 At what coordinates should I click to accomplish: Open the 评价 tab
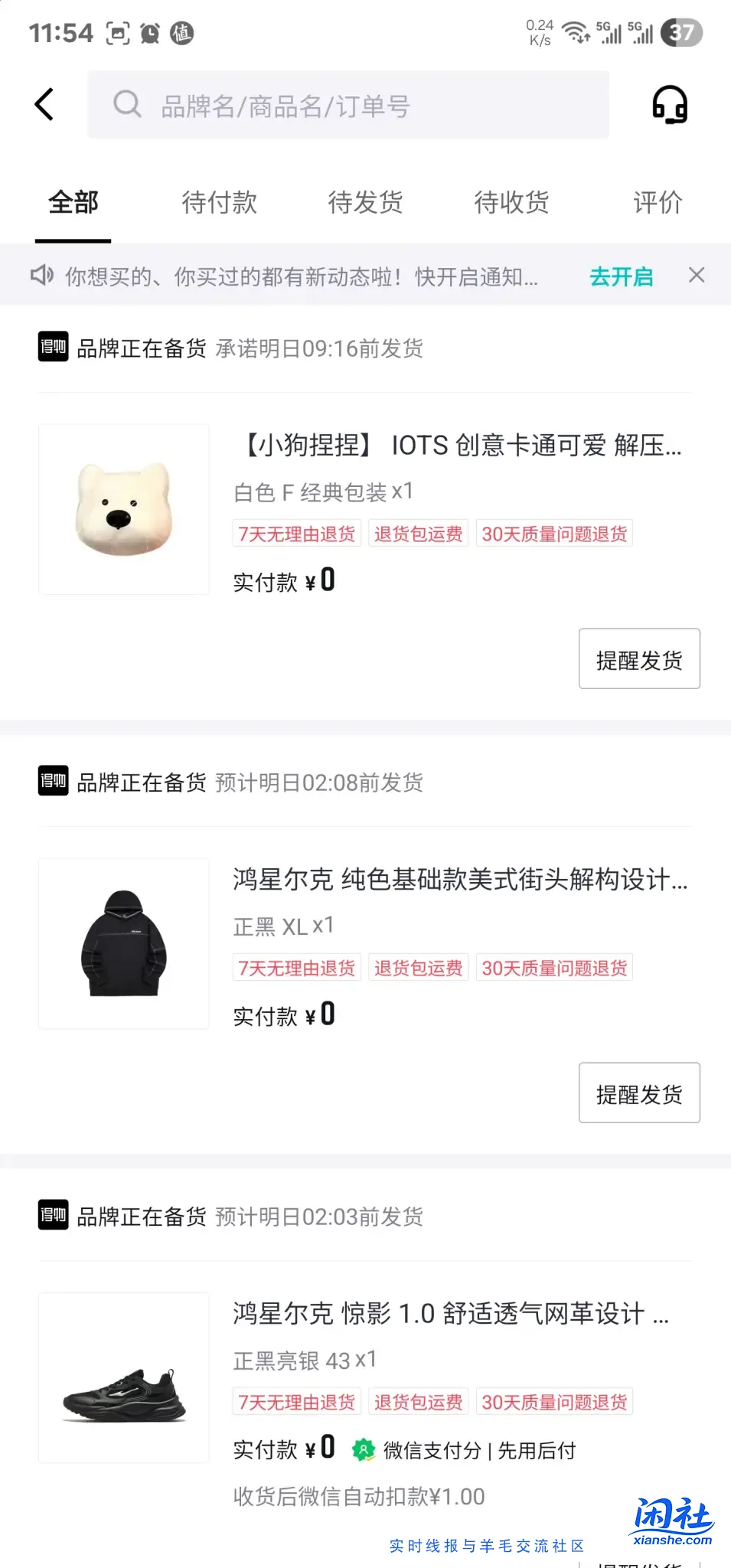657,203
